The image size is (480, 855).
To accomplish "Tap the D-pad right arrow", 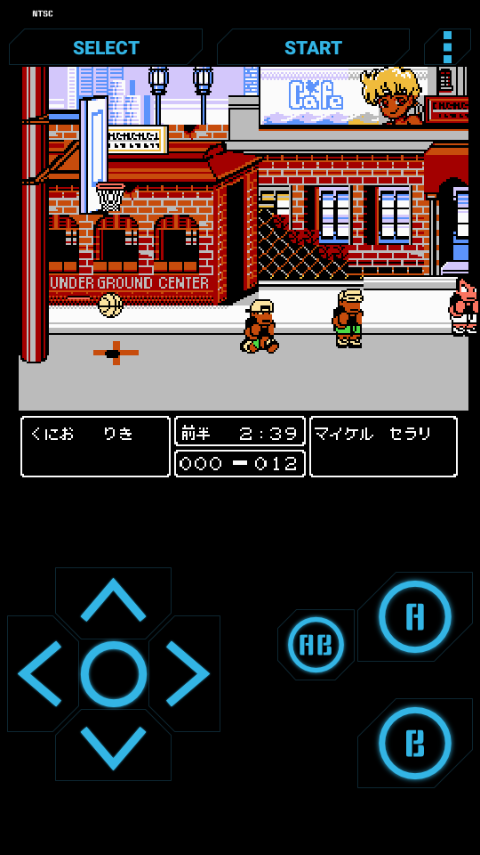I will click(188, 673).
